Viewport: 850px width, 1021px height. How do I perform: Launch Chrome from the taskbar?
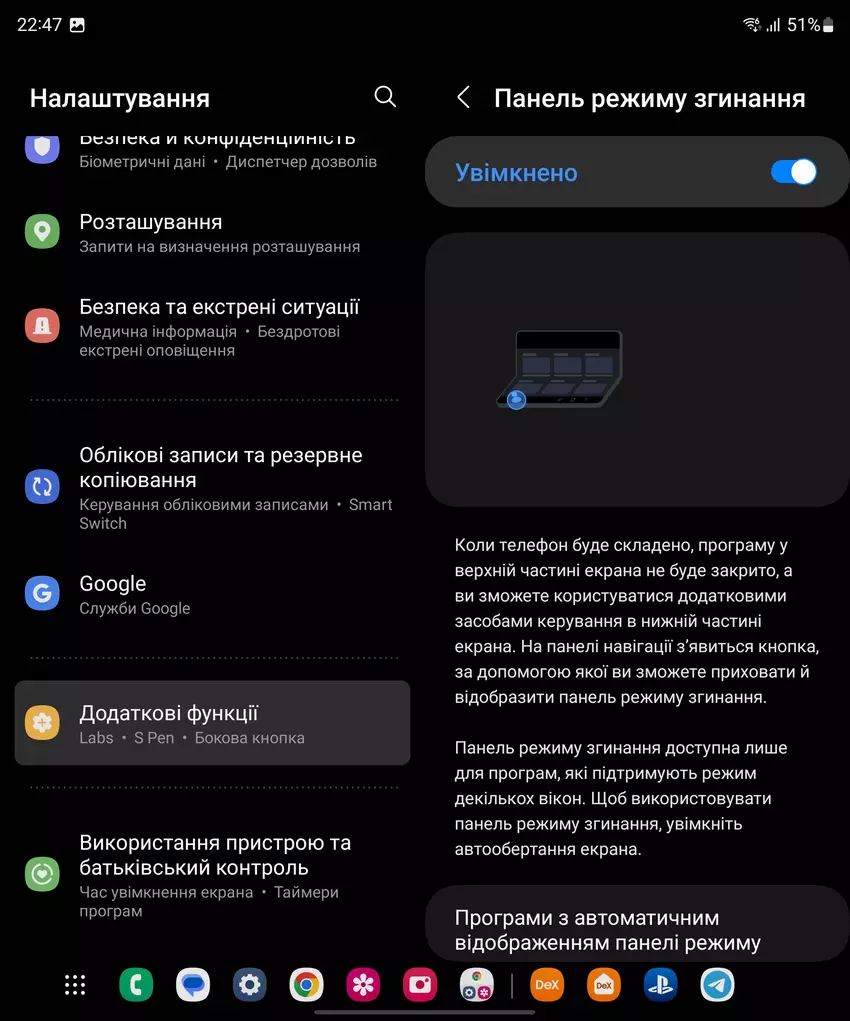(306, 985)
